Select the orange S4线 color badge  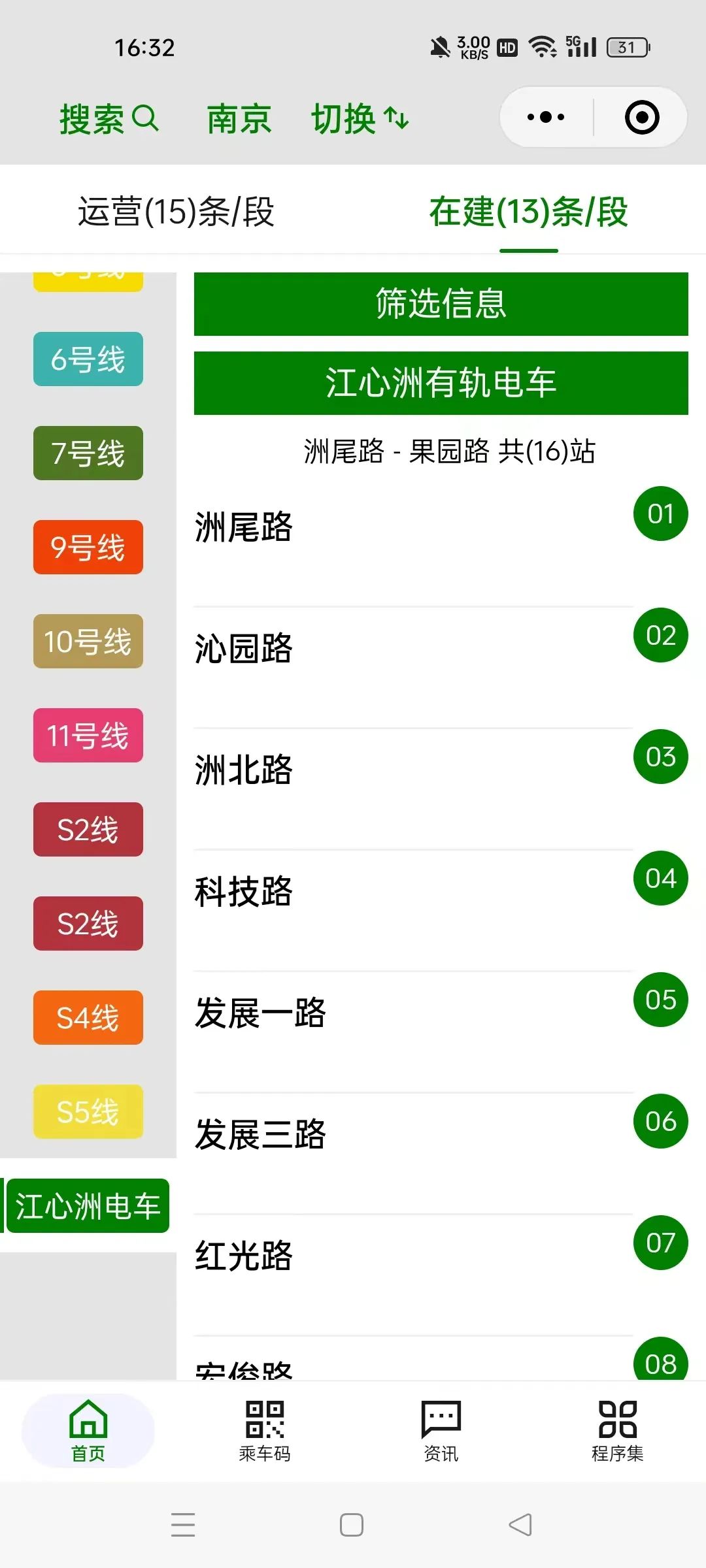pyautogui.click(x=88, y=1017)
